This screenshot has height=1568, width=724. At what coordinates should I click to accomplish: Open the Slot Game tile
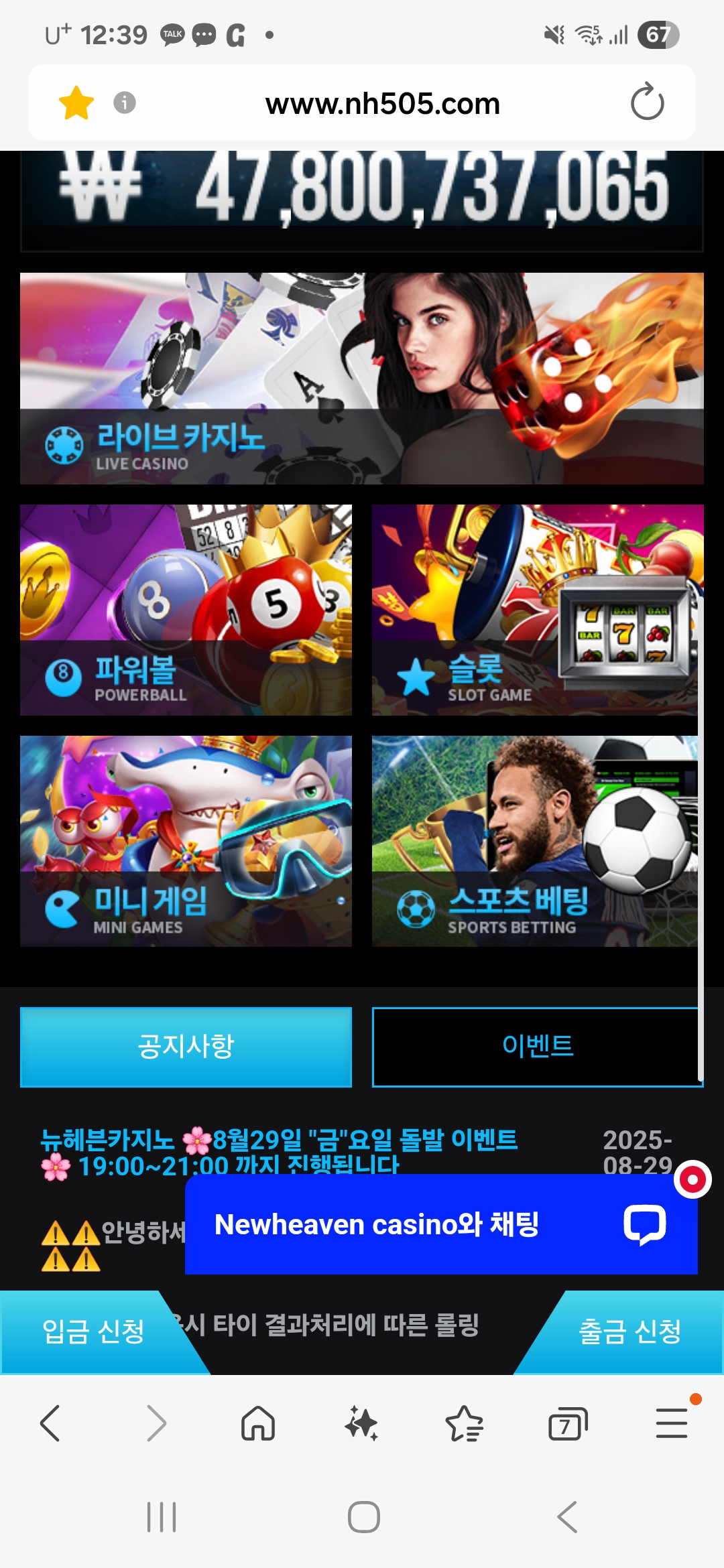click(538, 610)
